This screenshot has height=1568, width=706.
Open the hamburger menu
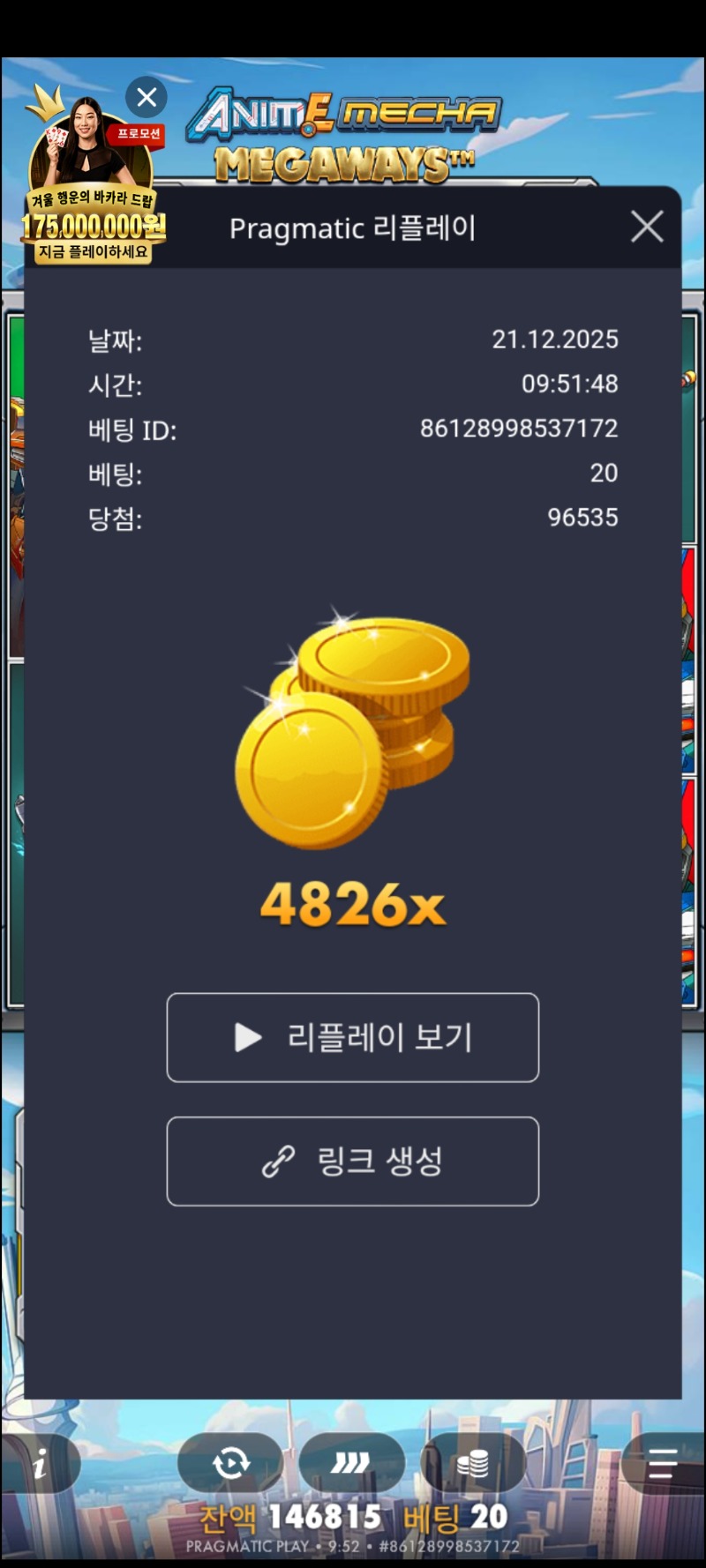(x=662, y=1464)
